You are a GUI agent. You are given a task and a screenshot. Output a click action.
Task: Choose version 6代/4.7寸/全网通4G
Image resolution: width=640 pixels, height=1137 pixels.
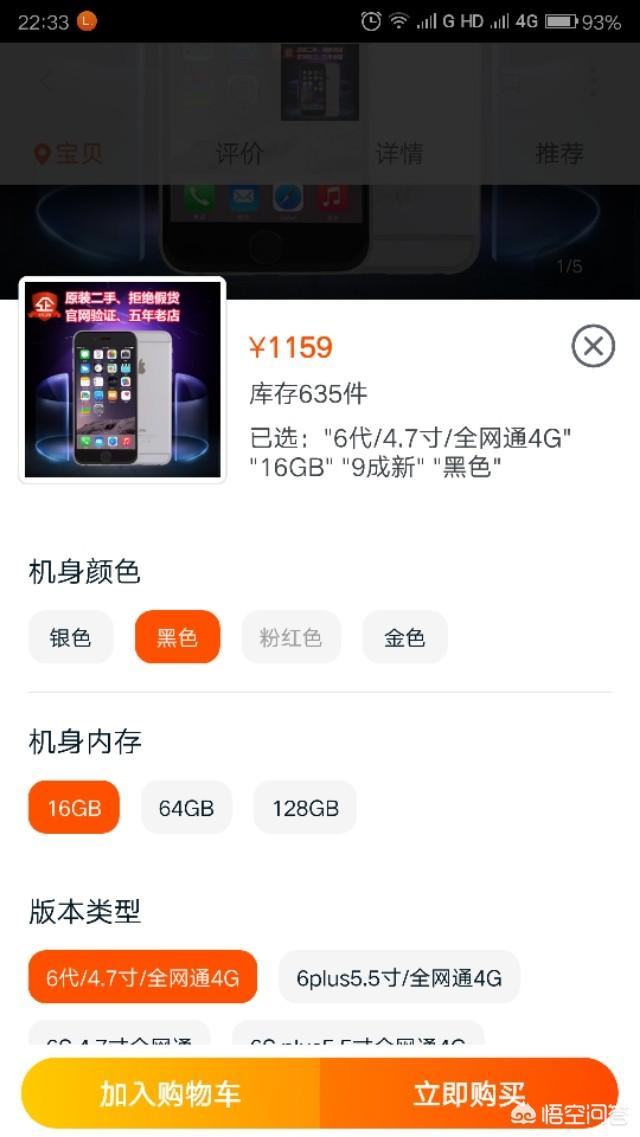pyautogui.click(x=143, y=977)
